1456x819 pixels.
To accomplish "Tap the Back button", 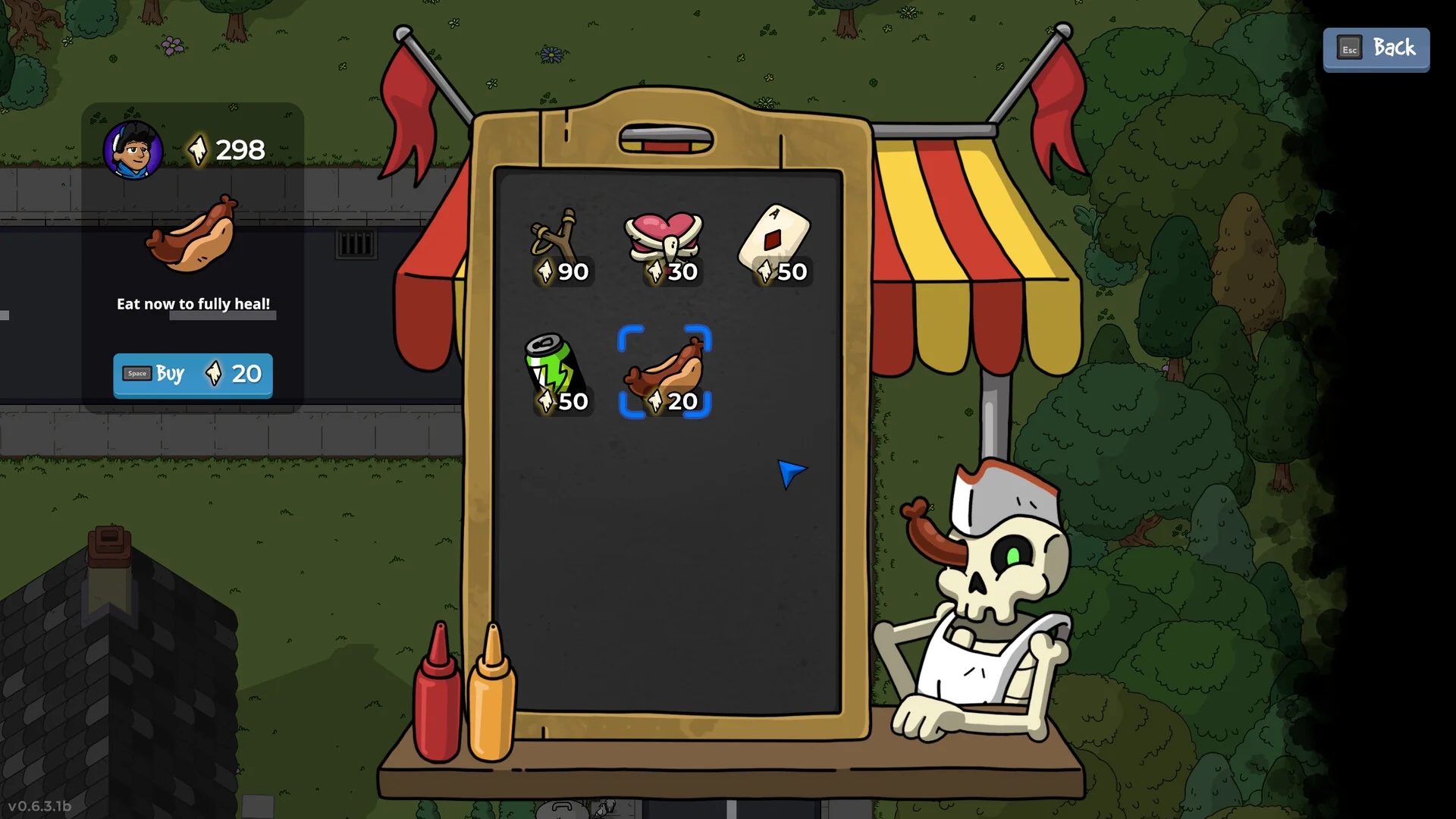I will 1376,49.
